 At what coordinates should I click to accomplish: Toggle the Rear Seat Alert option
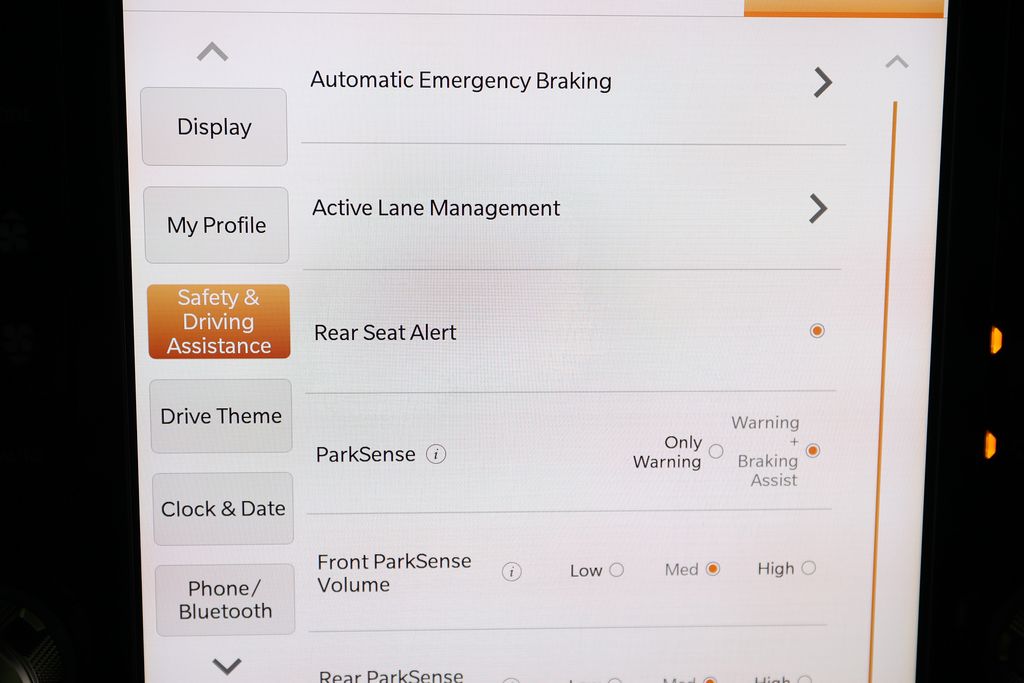click(x=817, y=331)
